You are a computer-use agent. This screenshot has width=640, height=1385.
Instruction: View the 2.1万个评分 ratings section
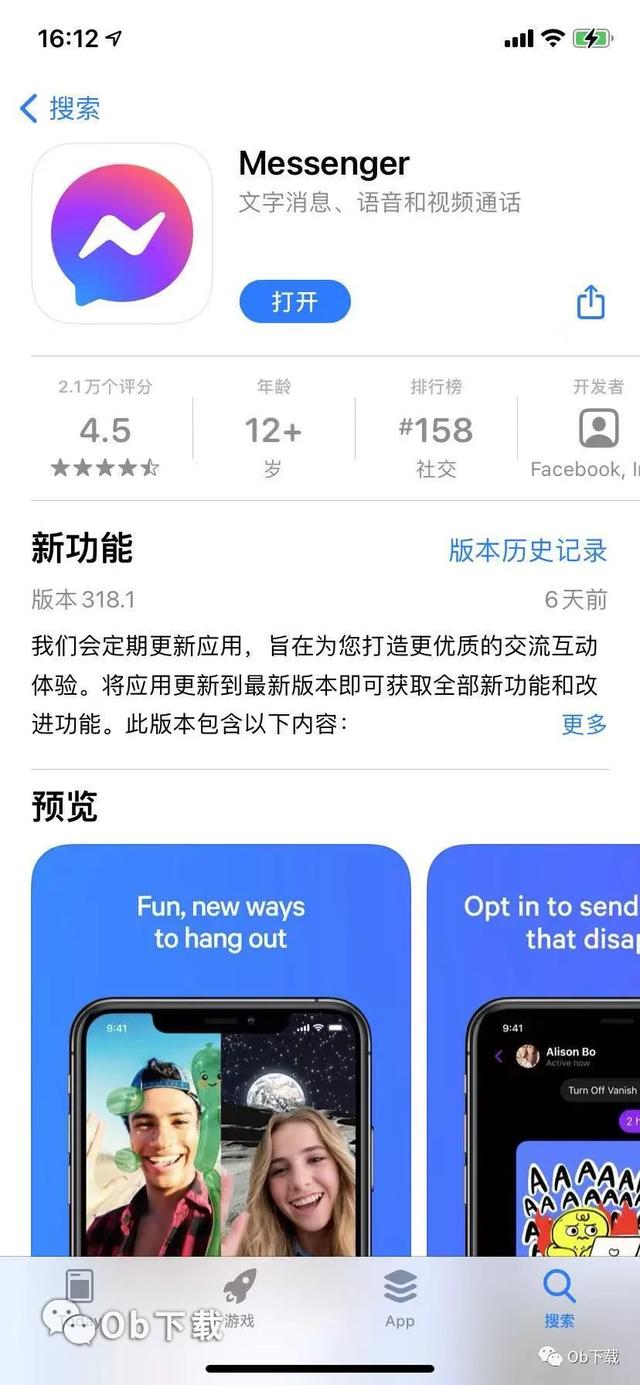coord(105,430)
